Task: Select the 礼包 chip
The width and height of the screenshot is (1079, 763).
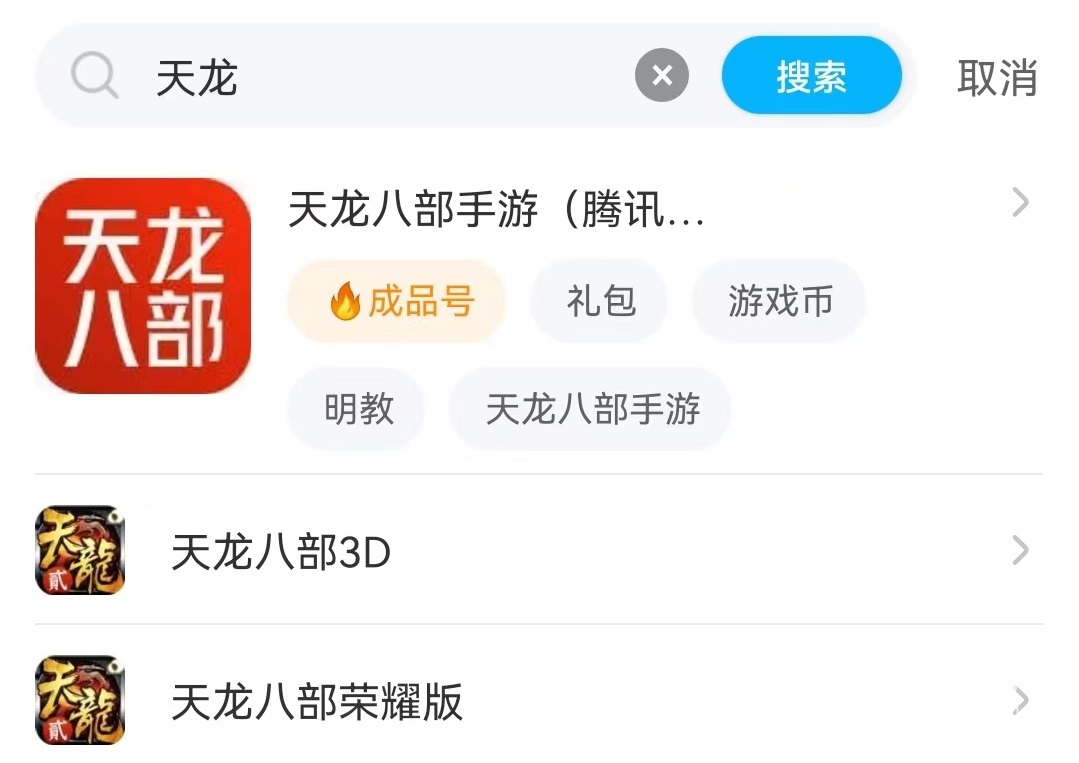Action: point(600,301)
